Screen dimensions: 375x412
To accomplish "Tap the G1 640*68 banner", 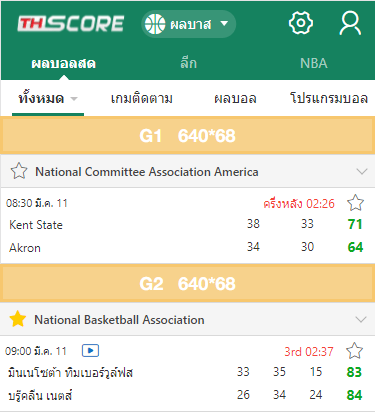I will pos(187,135).
